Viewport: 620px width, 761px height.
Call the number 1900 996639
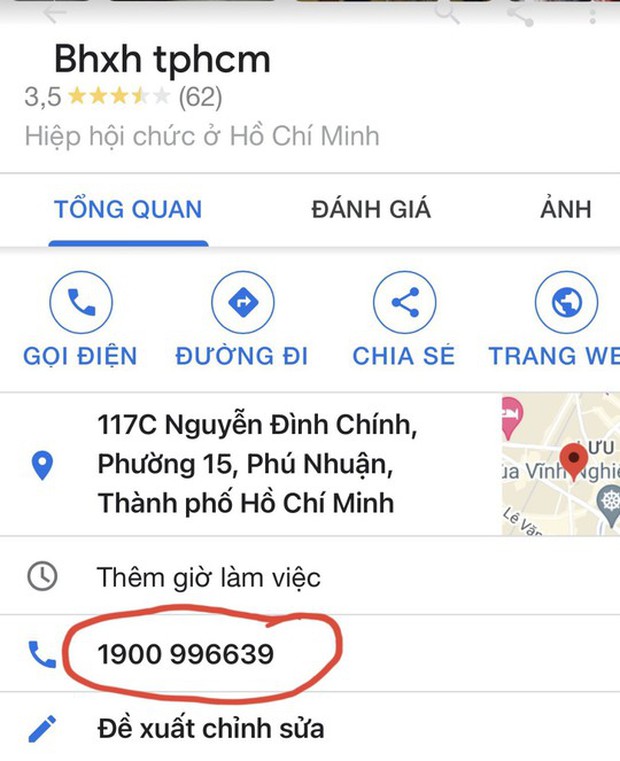click(186, 655)
